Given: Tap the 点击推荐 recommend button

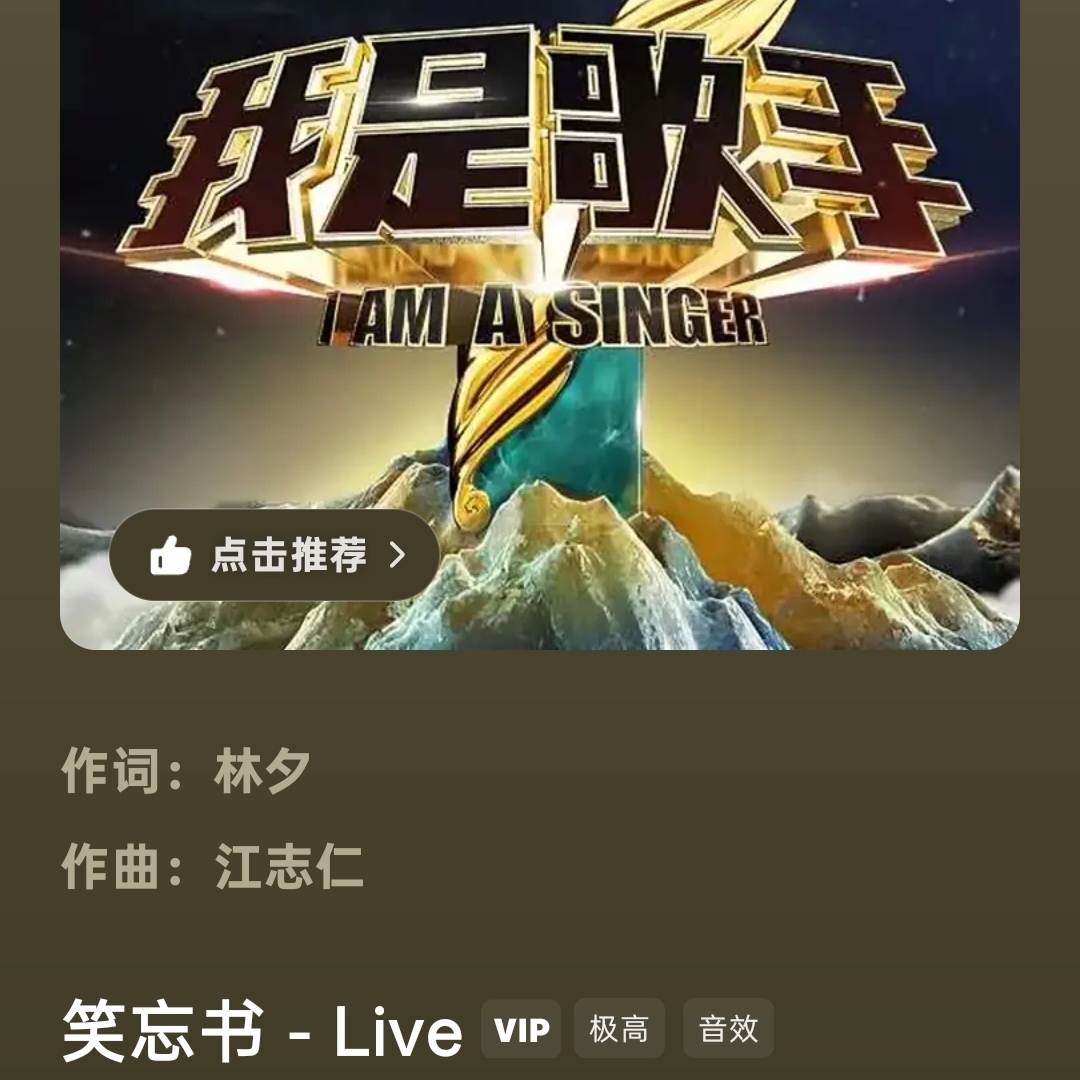Looking at the screenshot, I should click(x=274, y=555).
